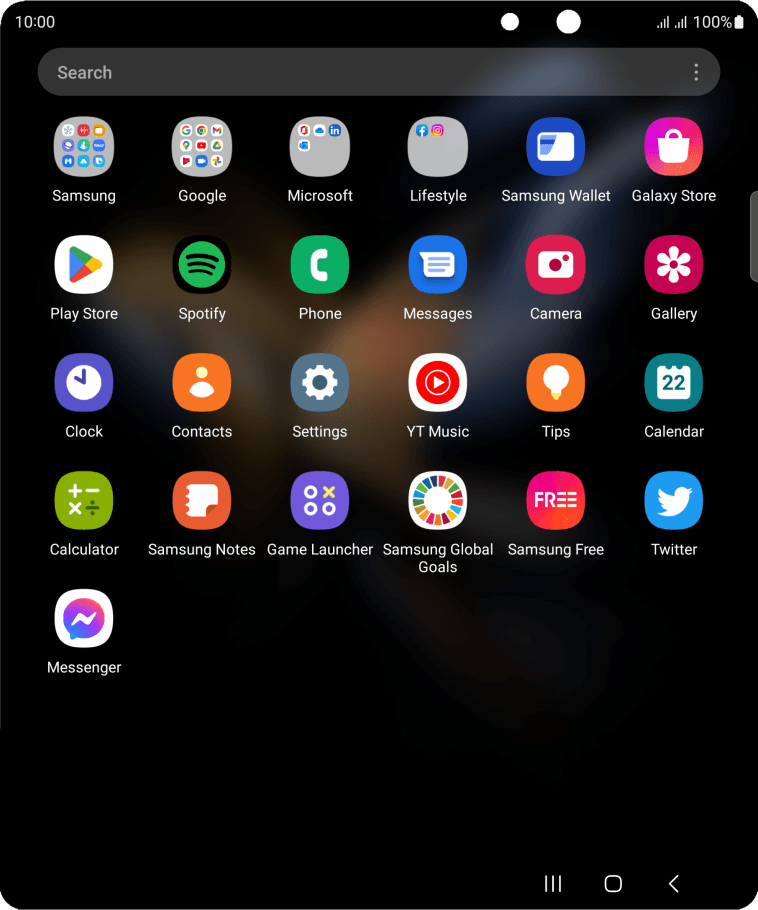Open the three-dot more options menu

tap(696, 73)
